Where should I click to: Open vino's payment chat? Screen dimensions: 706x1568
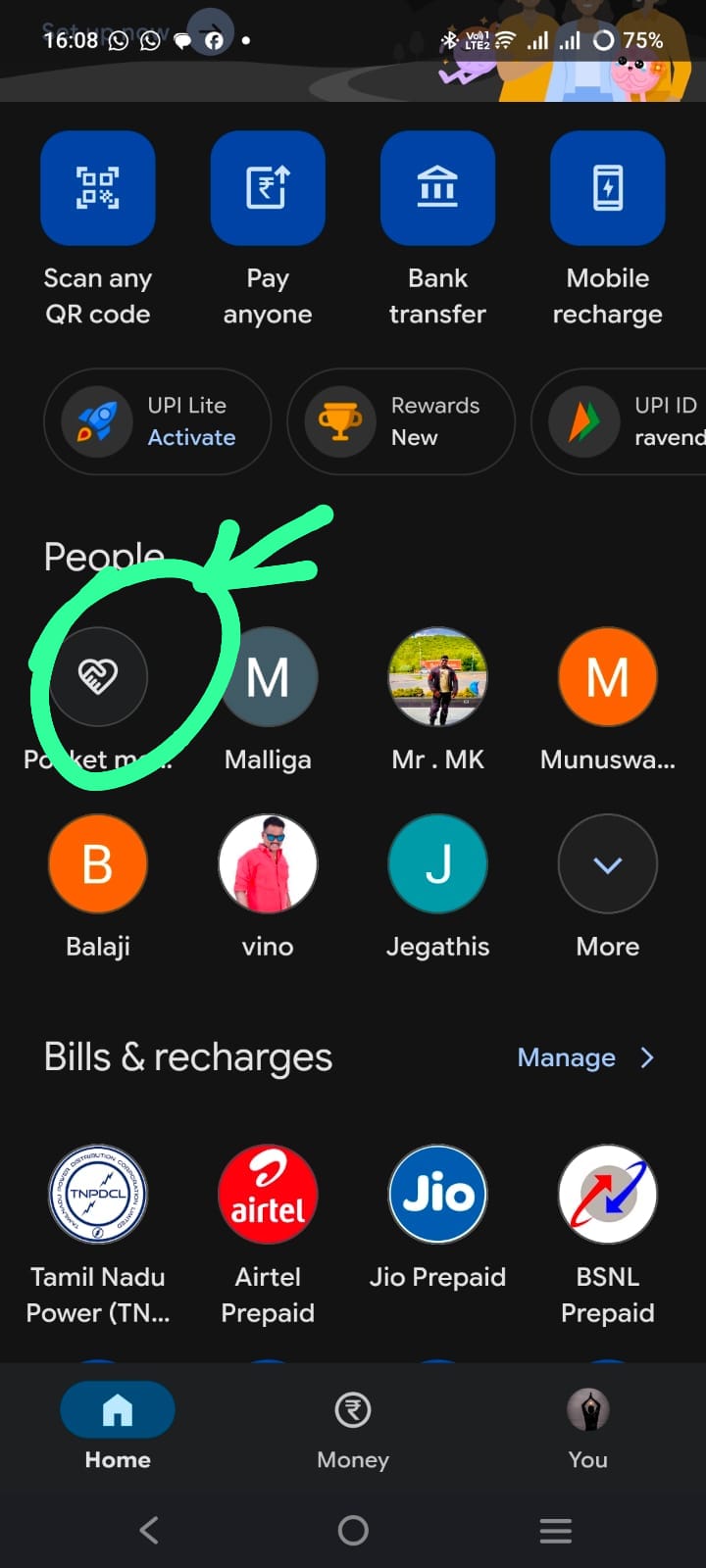pos(268,864)
